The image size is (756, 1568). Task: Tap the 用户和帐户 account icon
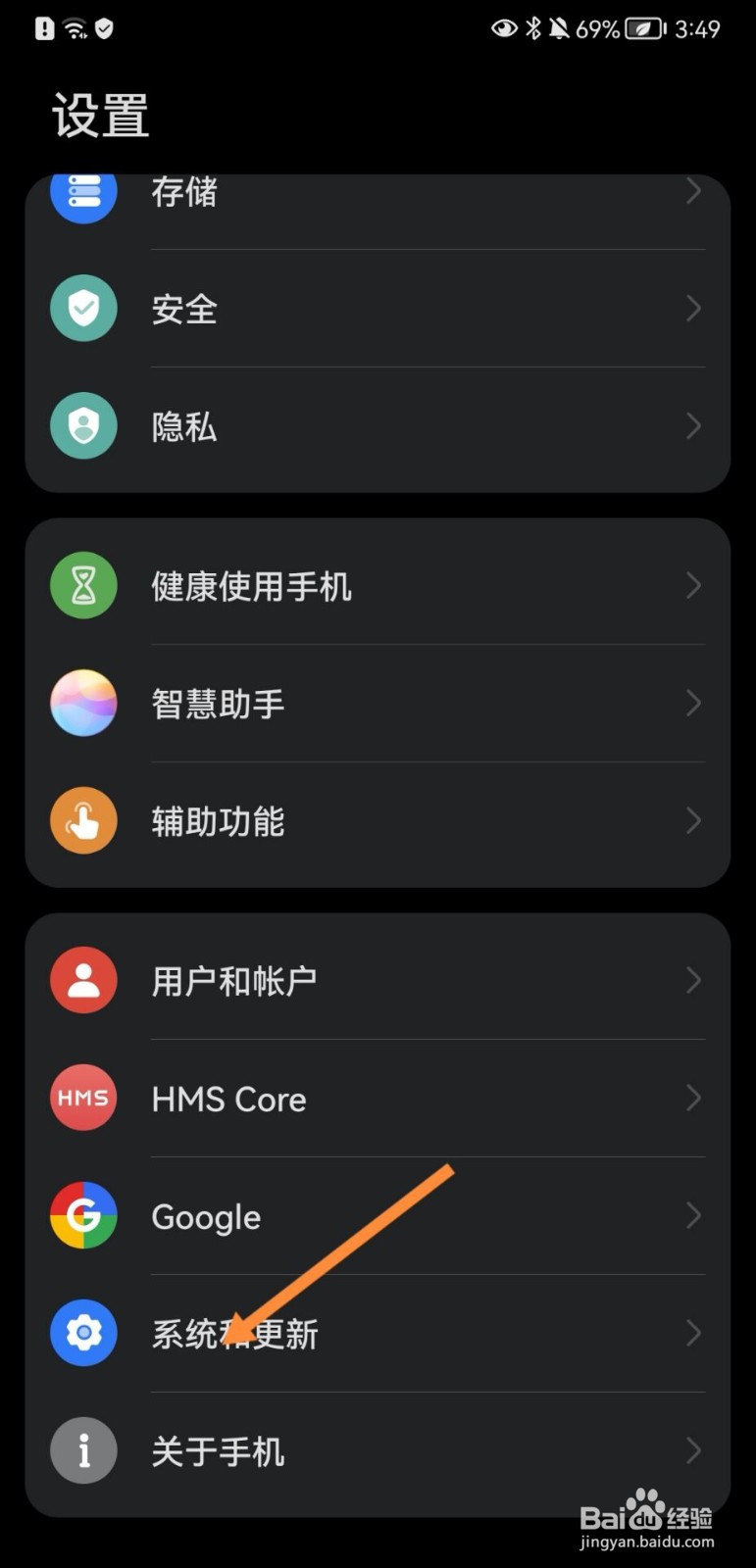pos(83,979)
